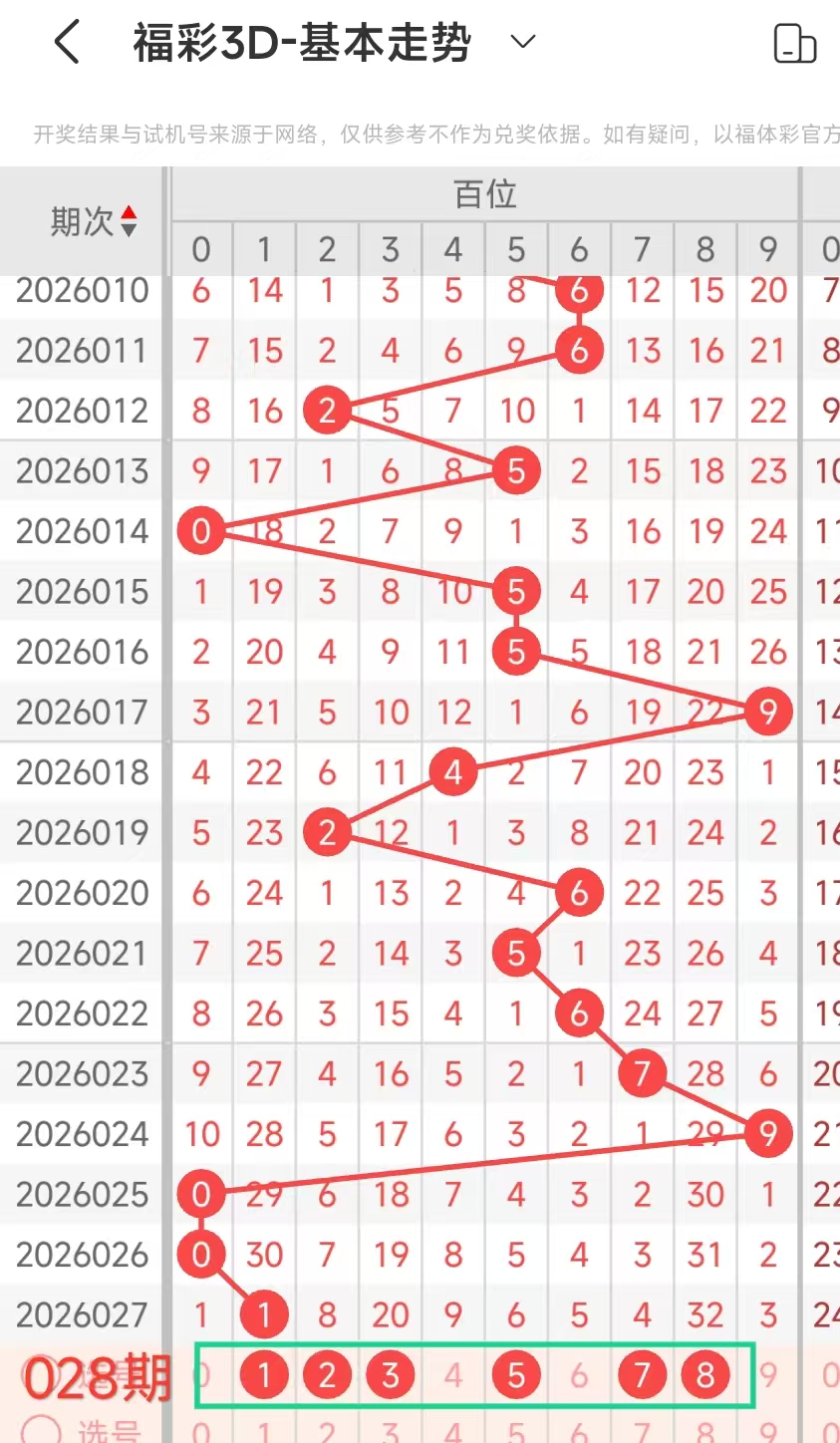840x1443 pixels.
Task: Remove number 7 in the 028期 row
Action: pyautogui.click(x=643, y=1376)
